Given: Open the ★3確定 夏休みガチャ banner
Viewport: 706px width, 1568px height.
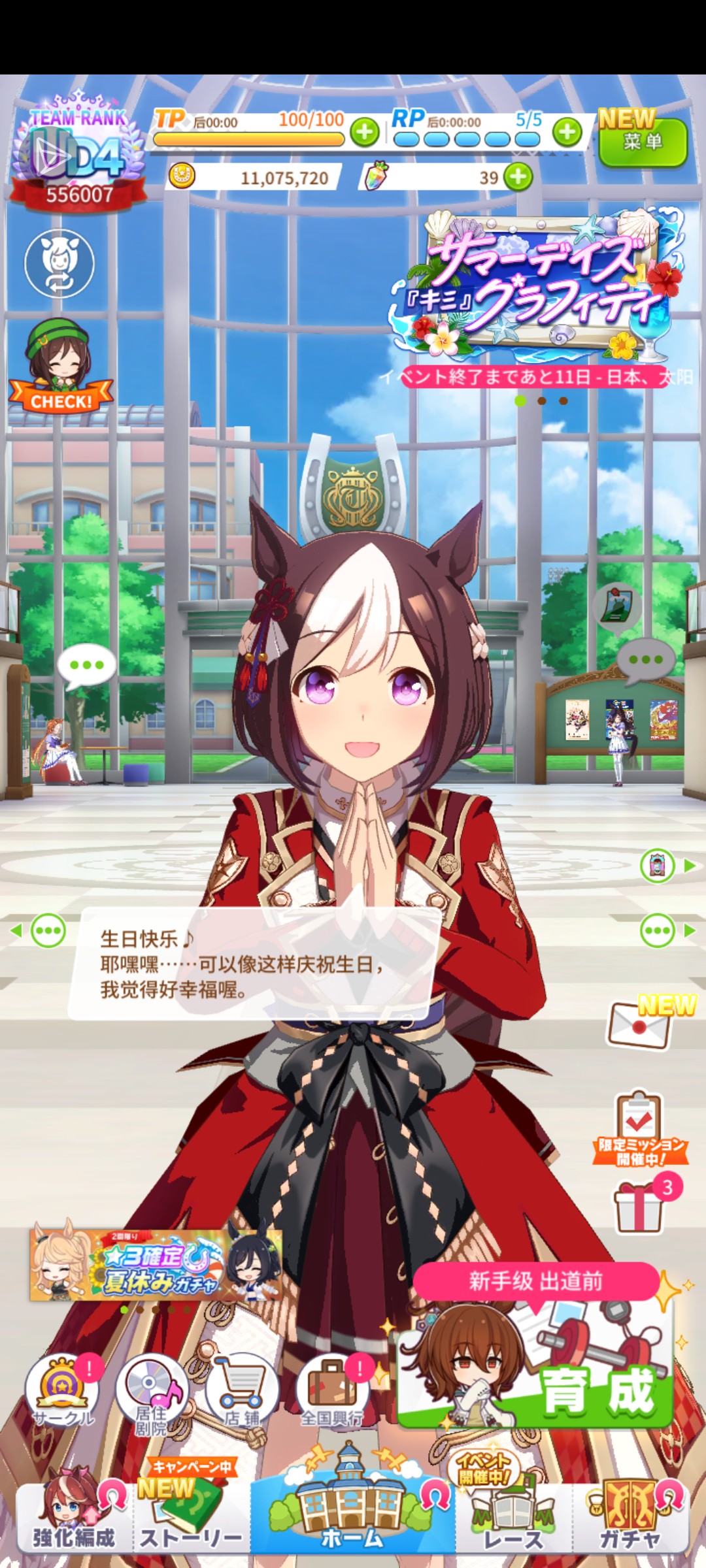Looking at the screenshot, I should point(156,1266).
